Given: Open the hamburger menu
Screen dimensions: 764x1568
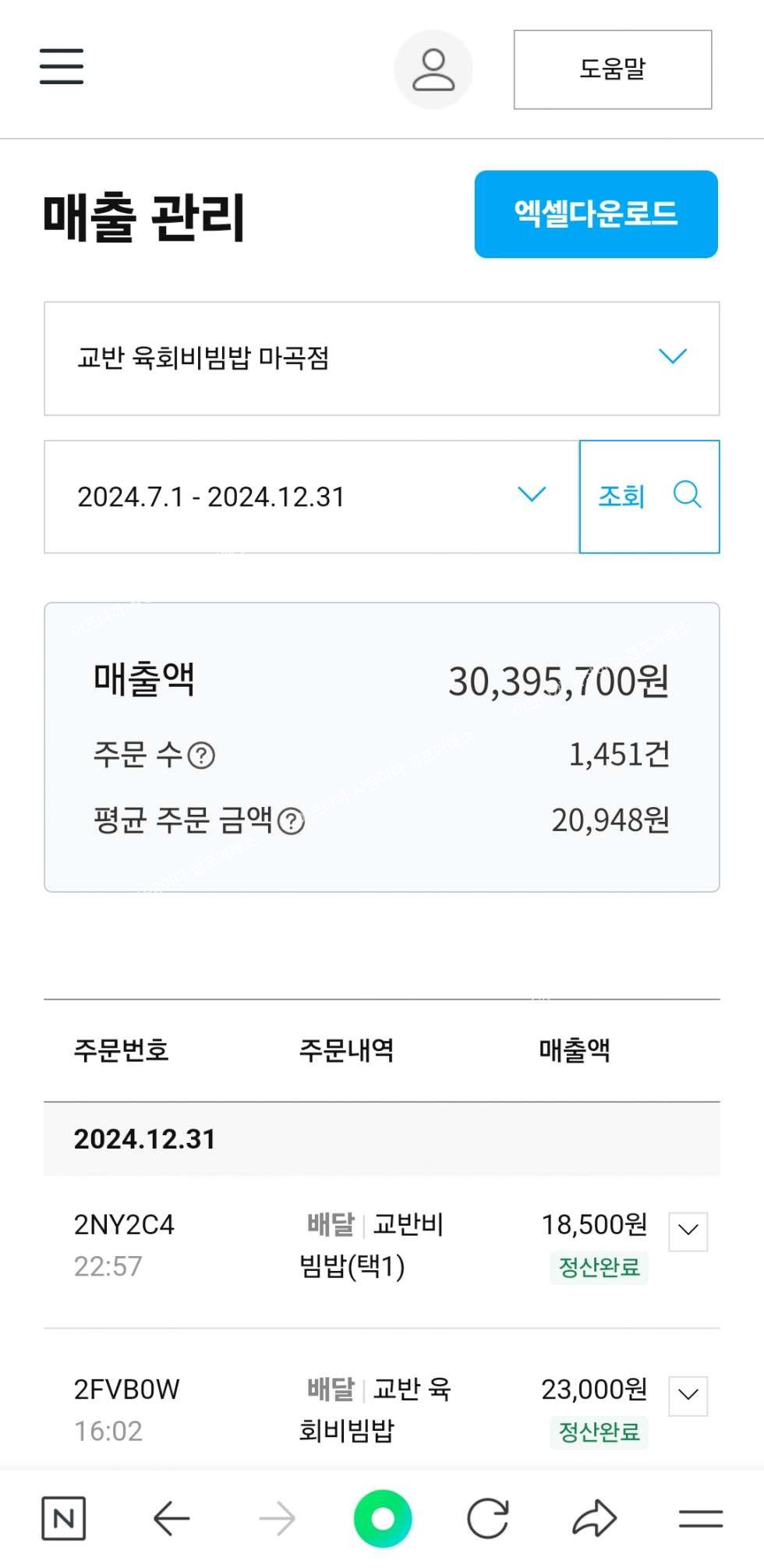Looking at the screenshot, I should tap(62, 66).
